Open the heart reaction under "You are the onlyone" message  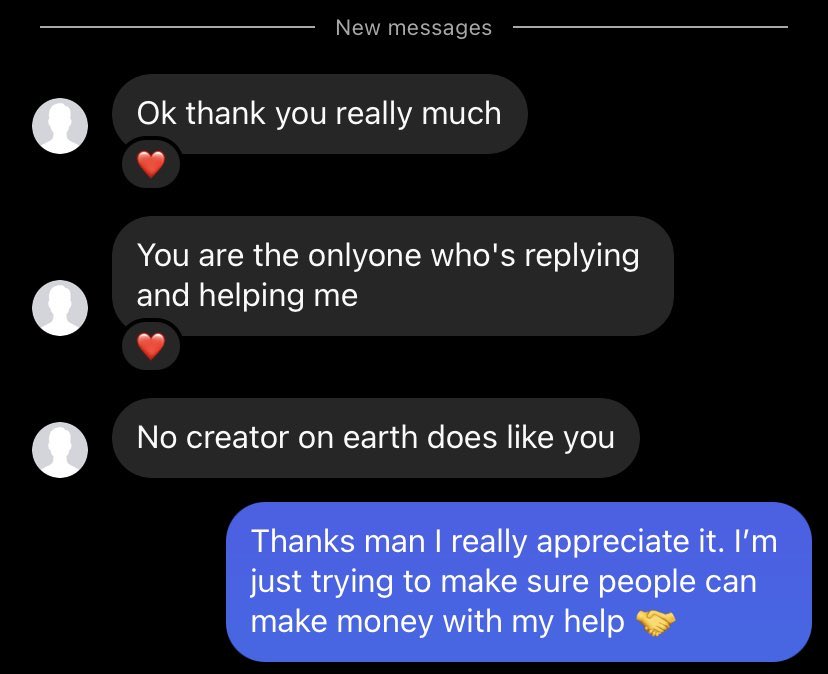(x=151, y=347)
